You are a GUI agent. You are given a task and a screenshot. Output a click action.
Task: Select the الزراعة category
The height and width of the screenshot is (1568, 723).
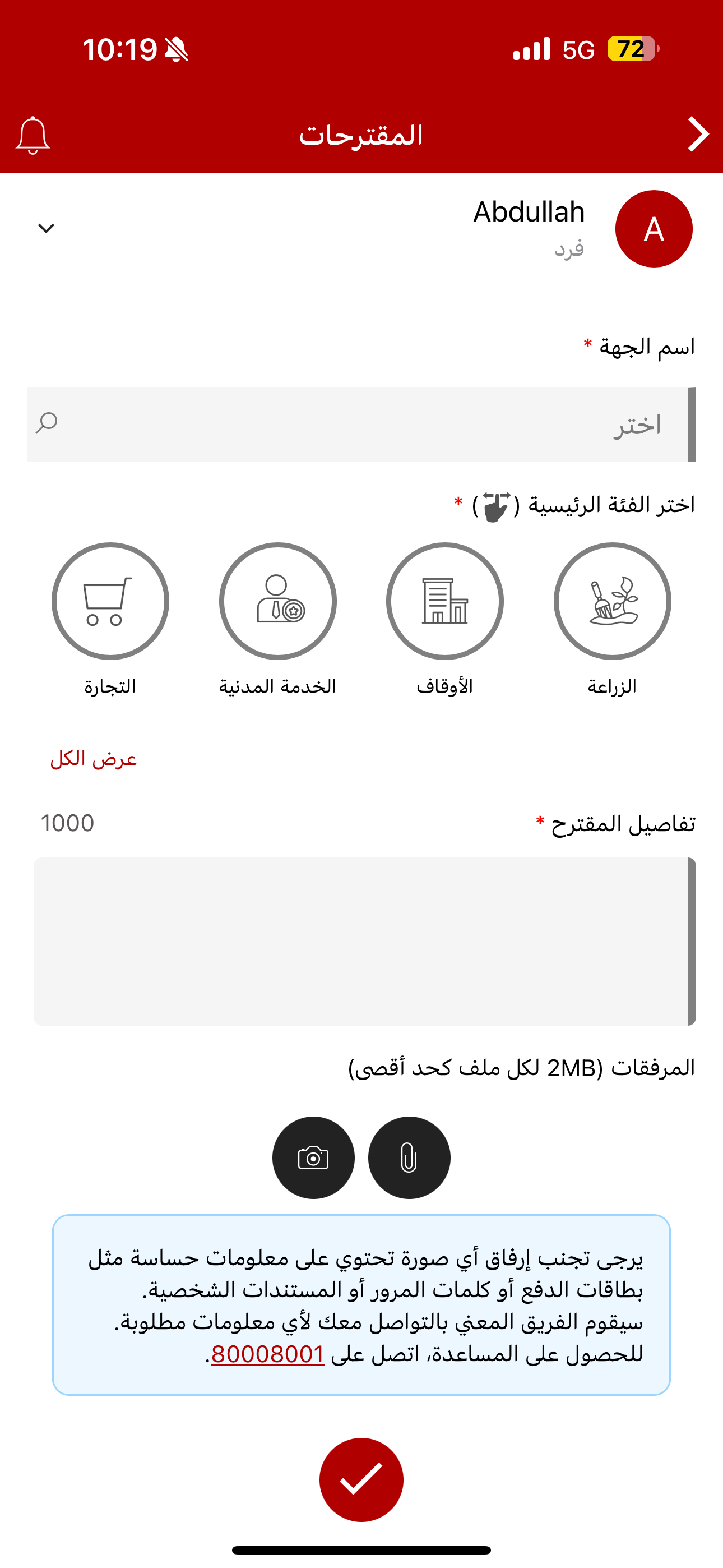pos(611,601)
